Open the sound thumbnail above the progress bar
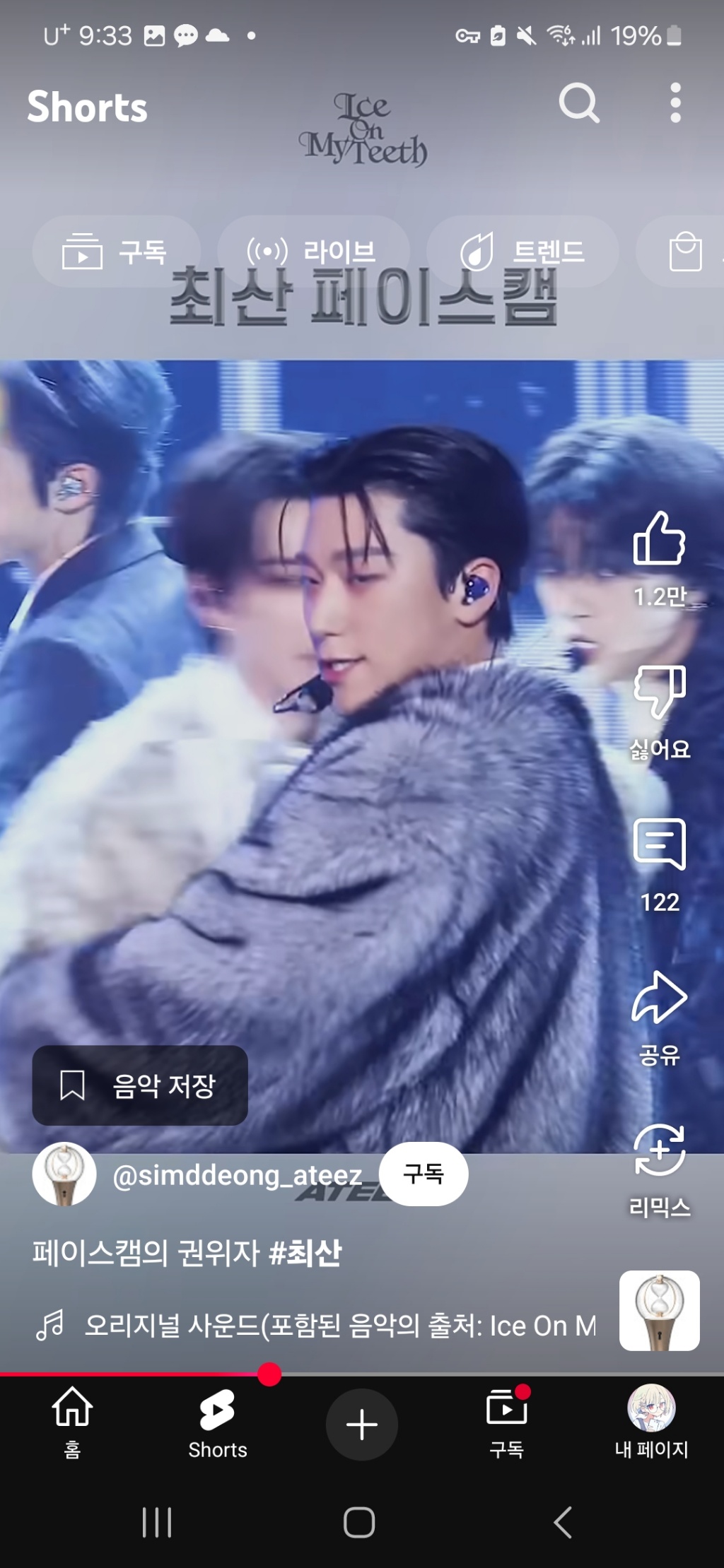The height and width of the screenshot is (1568, 724). (659, 1311)
